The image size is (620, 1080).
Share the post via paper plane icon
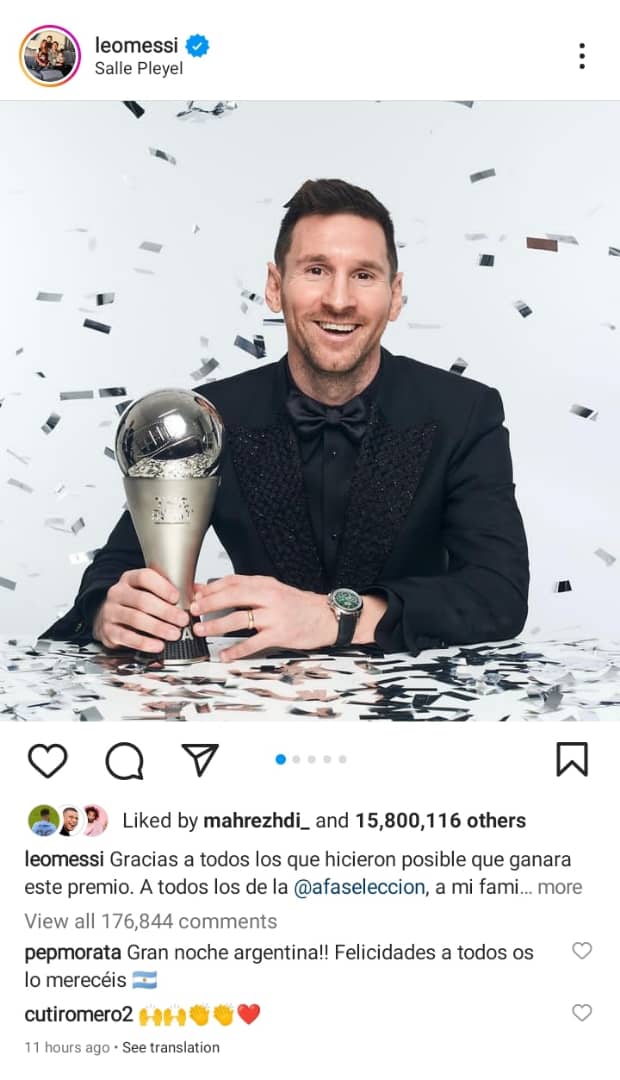(x=200, y=760)
